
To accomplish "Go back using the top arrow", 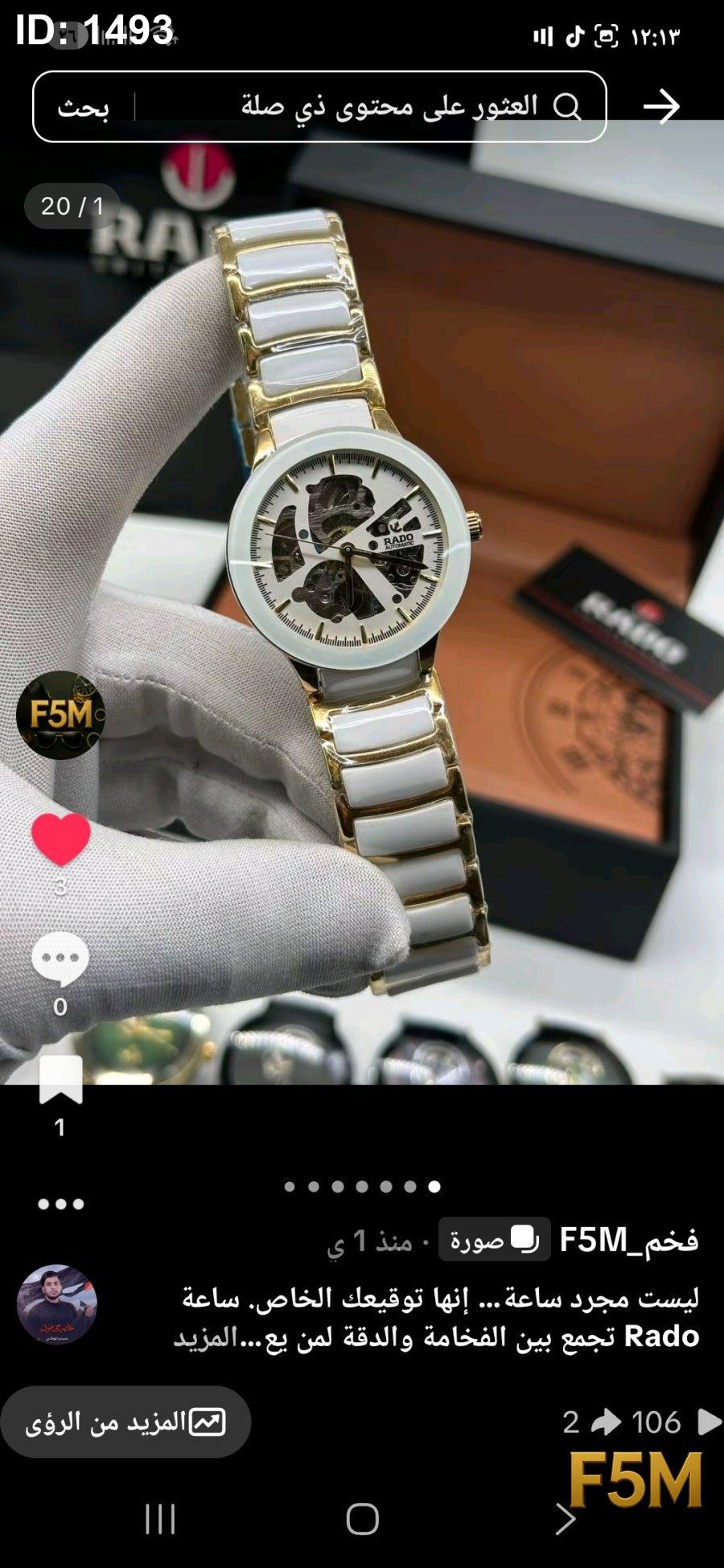I will pos(661,107).
